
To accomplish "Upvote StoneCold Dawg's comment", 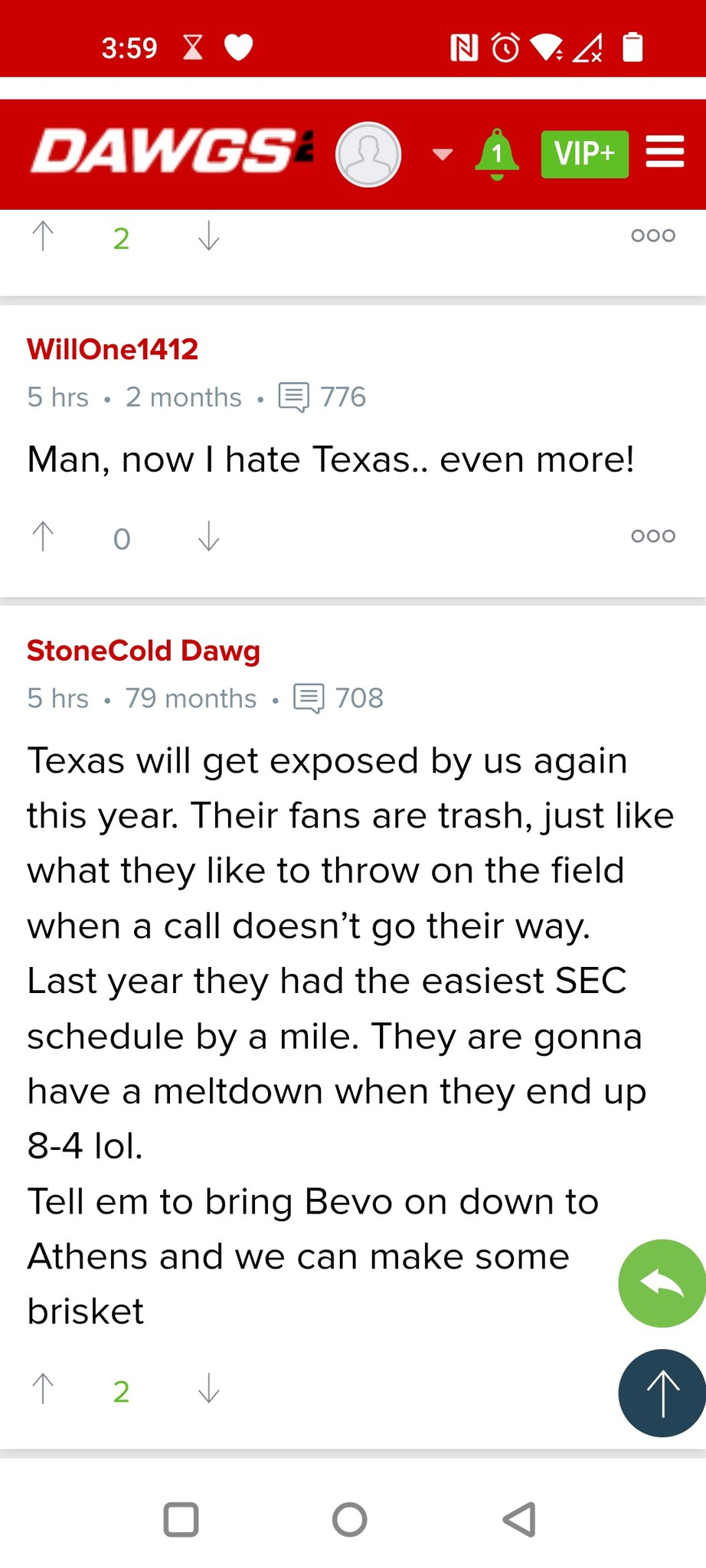I will (x=43, y=1389).
